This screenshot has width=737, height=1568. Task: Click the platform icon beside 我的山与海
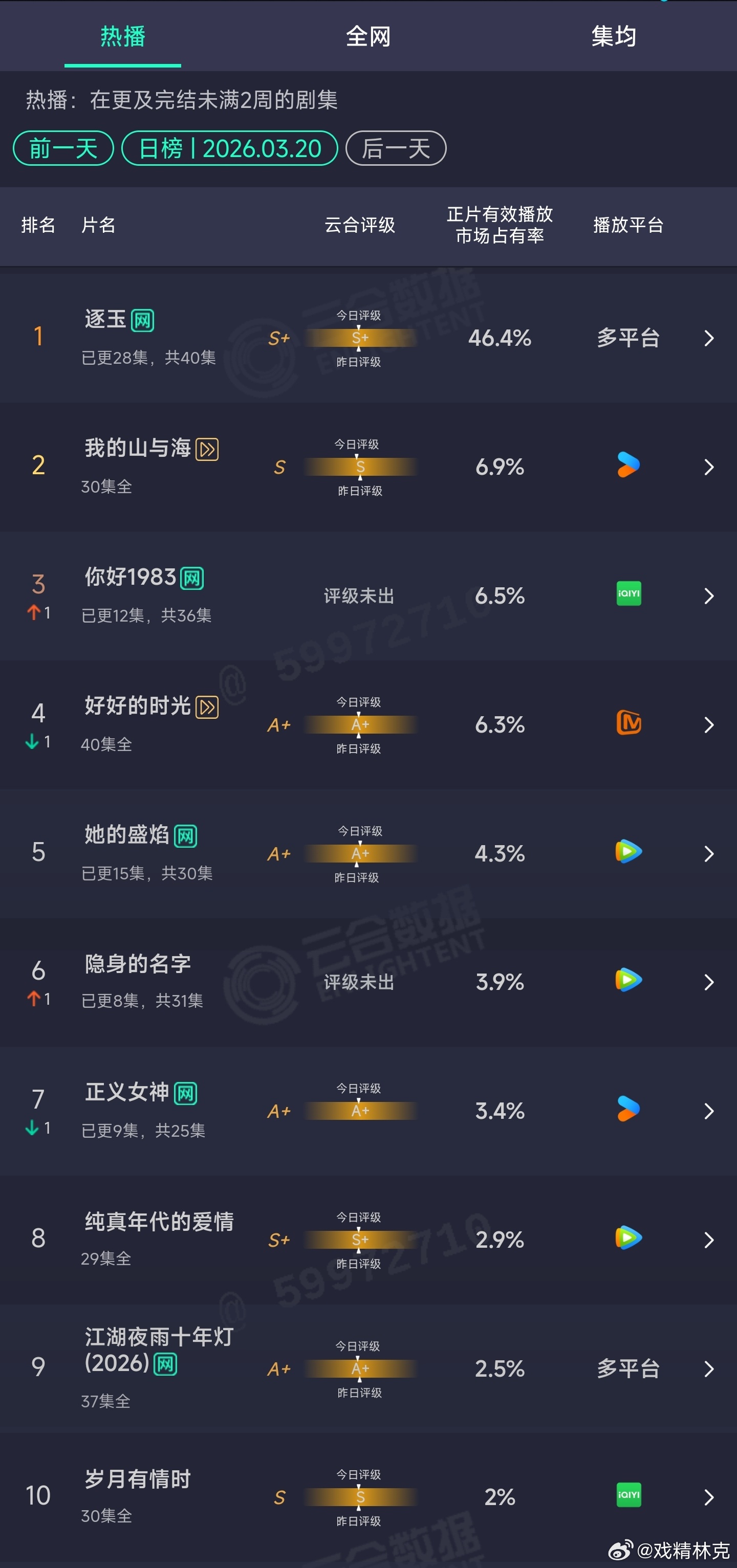coord(627,466)
